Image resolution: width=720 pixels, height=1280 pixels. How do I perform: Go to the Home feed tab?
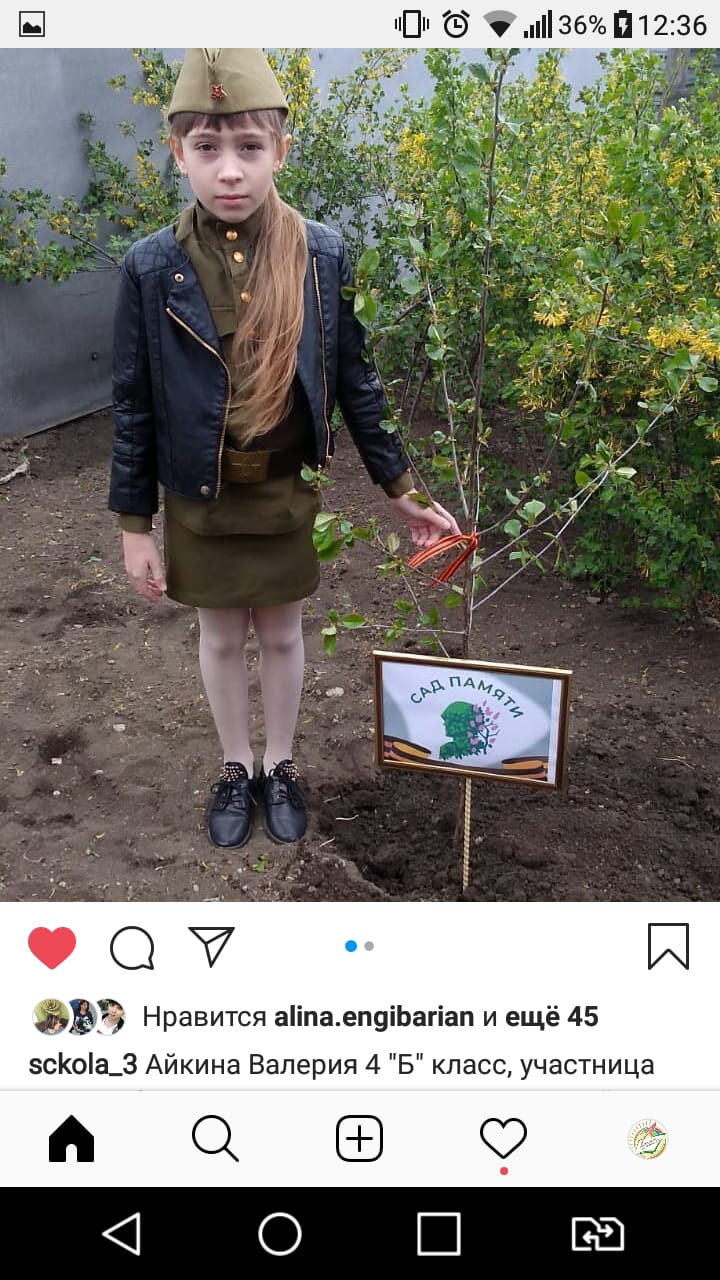coord(71,1138)
